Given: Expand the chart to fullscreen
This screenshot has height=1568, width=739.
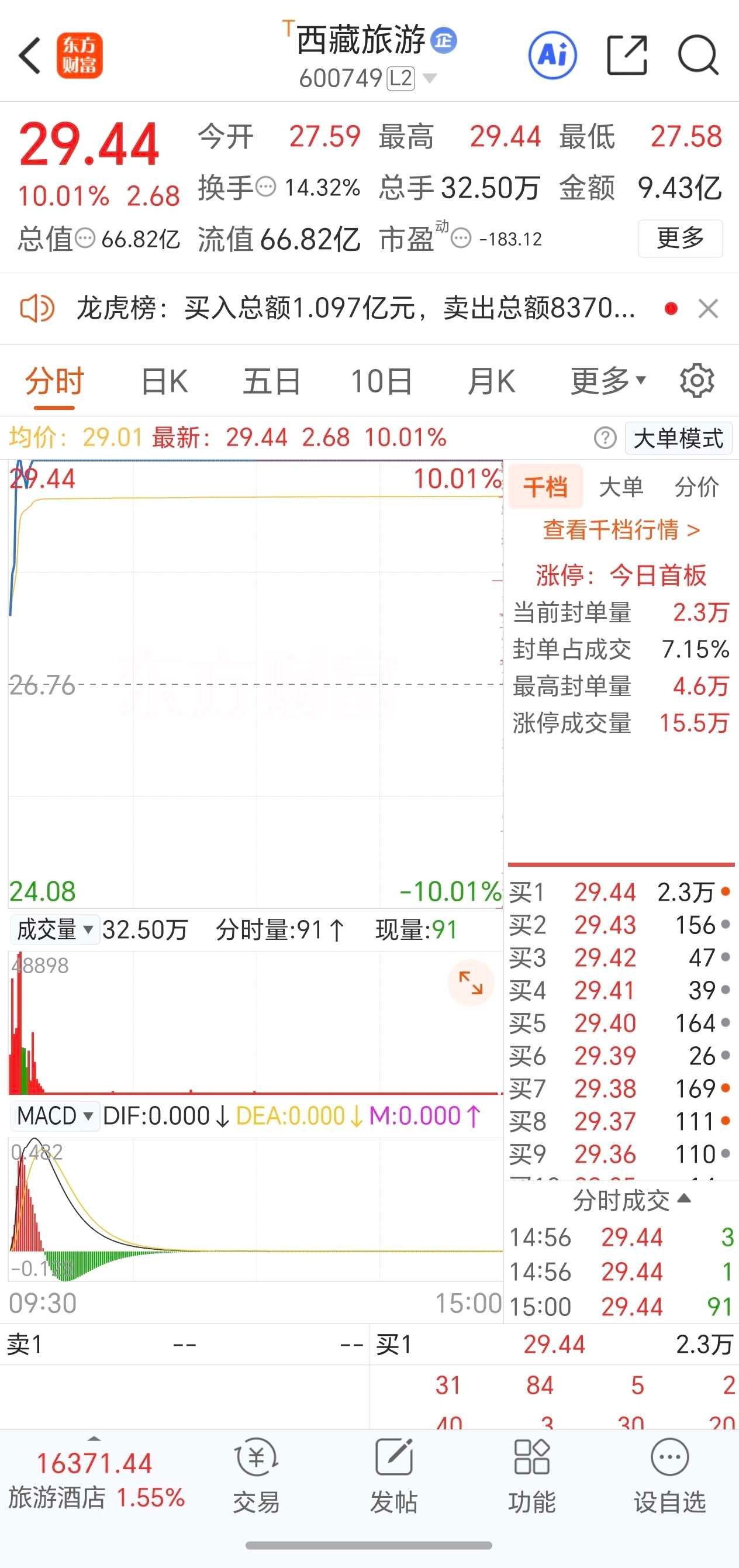Looking at the screenshot, I should tap(471, 983).
